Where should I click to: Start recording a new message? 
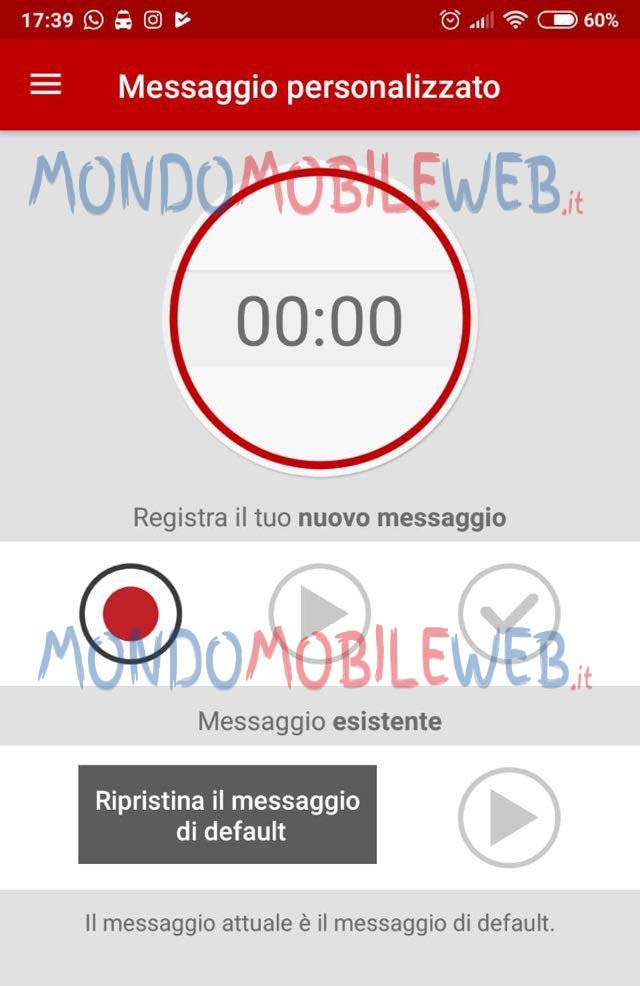(x=131, y=612)
